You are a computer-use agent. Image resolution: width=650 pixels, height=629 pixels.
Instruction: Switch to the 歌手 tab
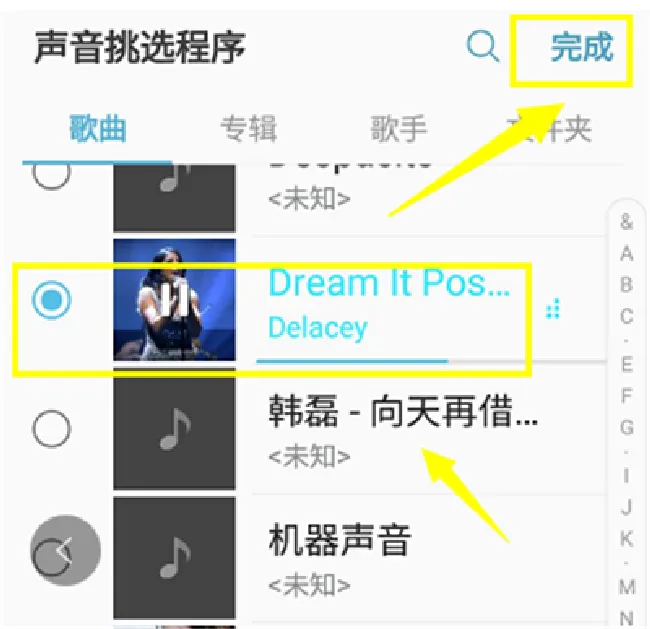coord(398,128)
